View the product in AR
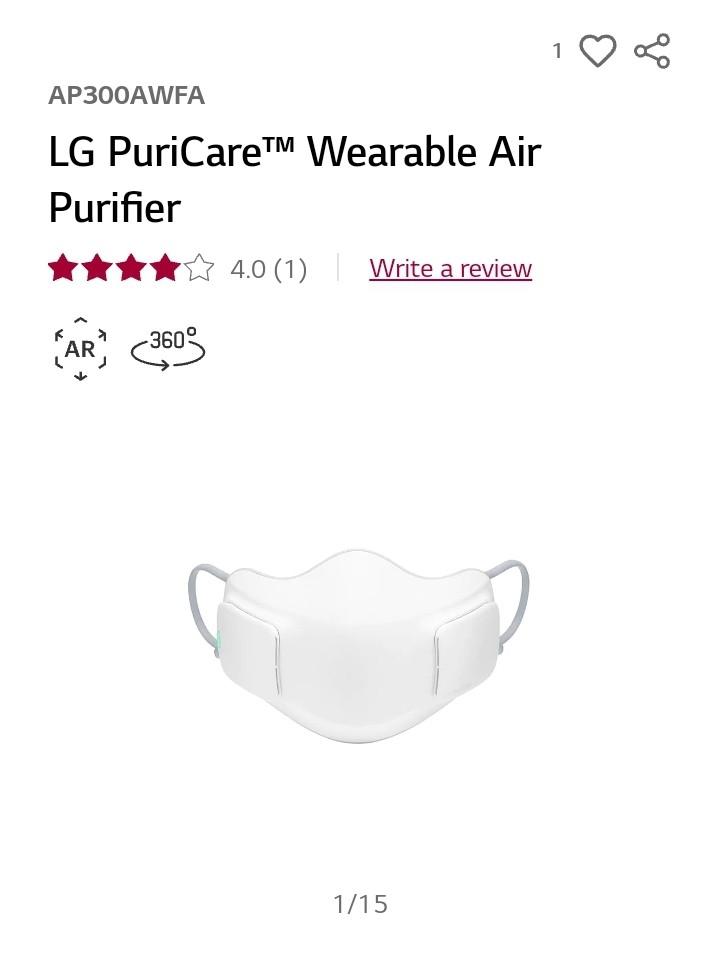719x974 pixels. pos(80,349)
